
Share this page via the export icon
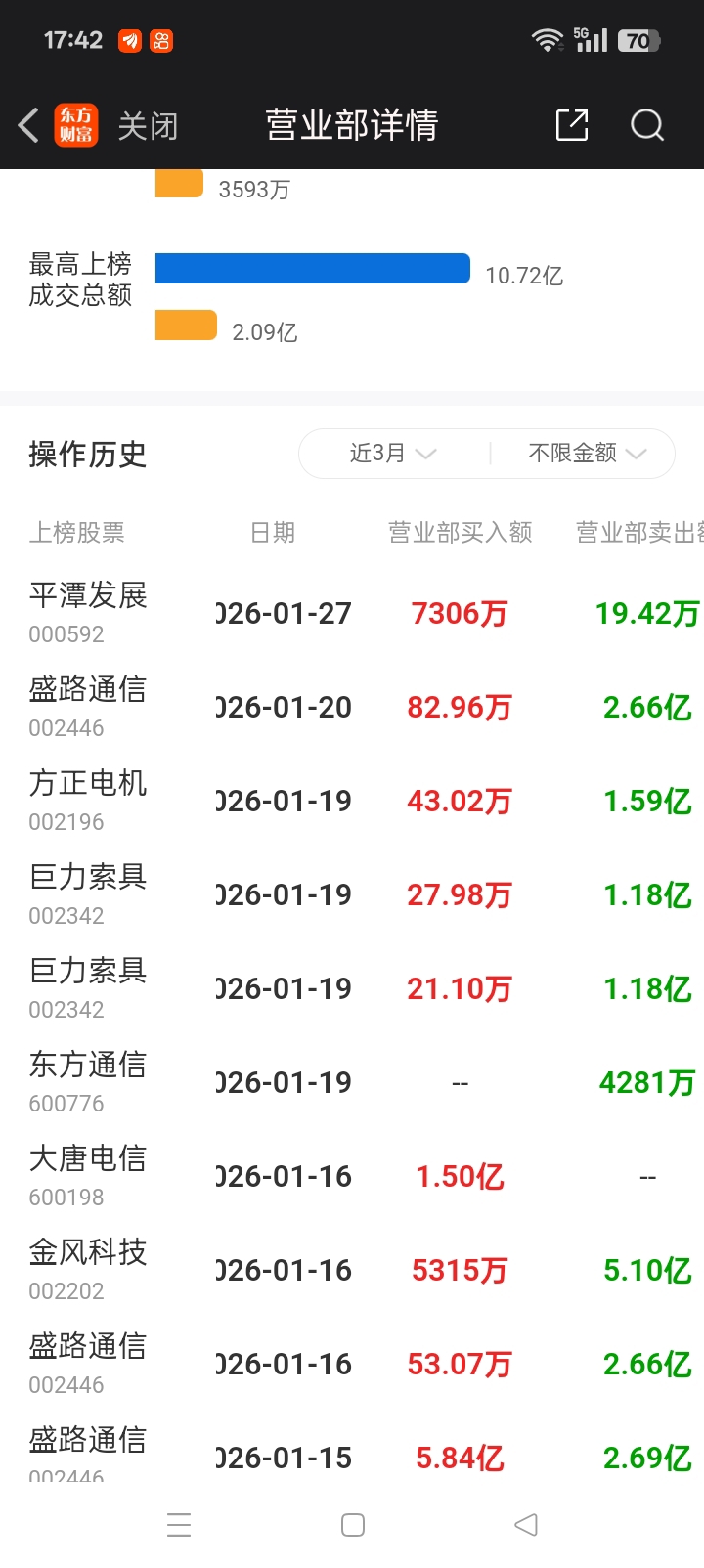pos(572,125)
